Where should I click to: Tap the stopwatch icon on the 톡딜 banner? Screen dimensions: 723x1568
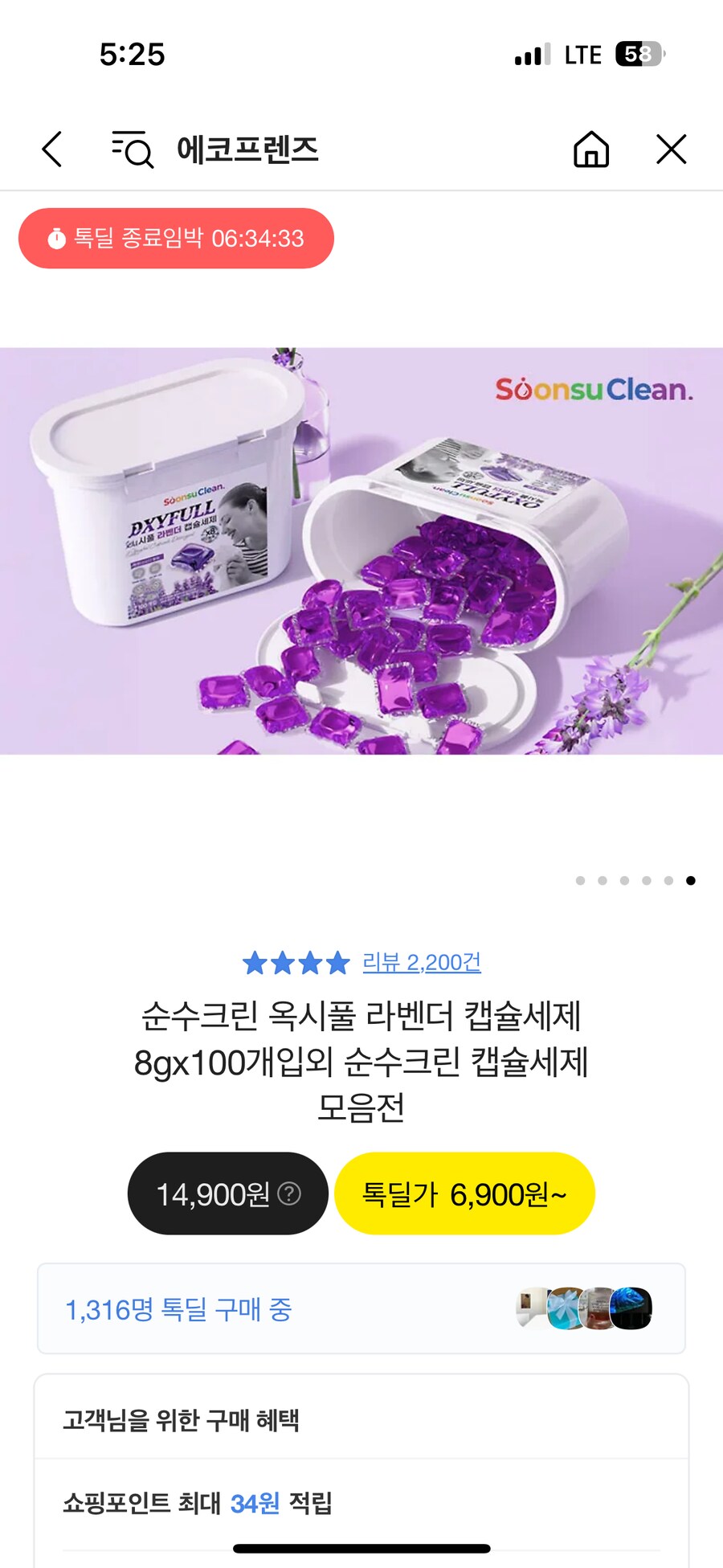coord(55,238)
